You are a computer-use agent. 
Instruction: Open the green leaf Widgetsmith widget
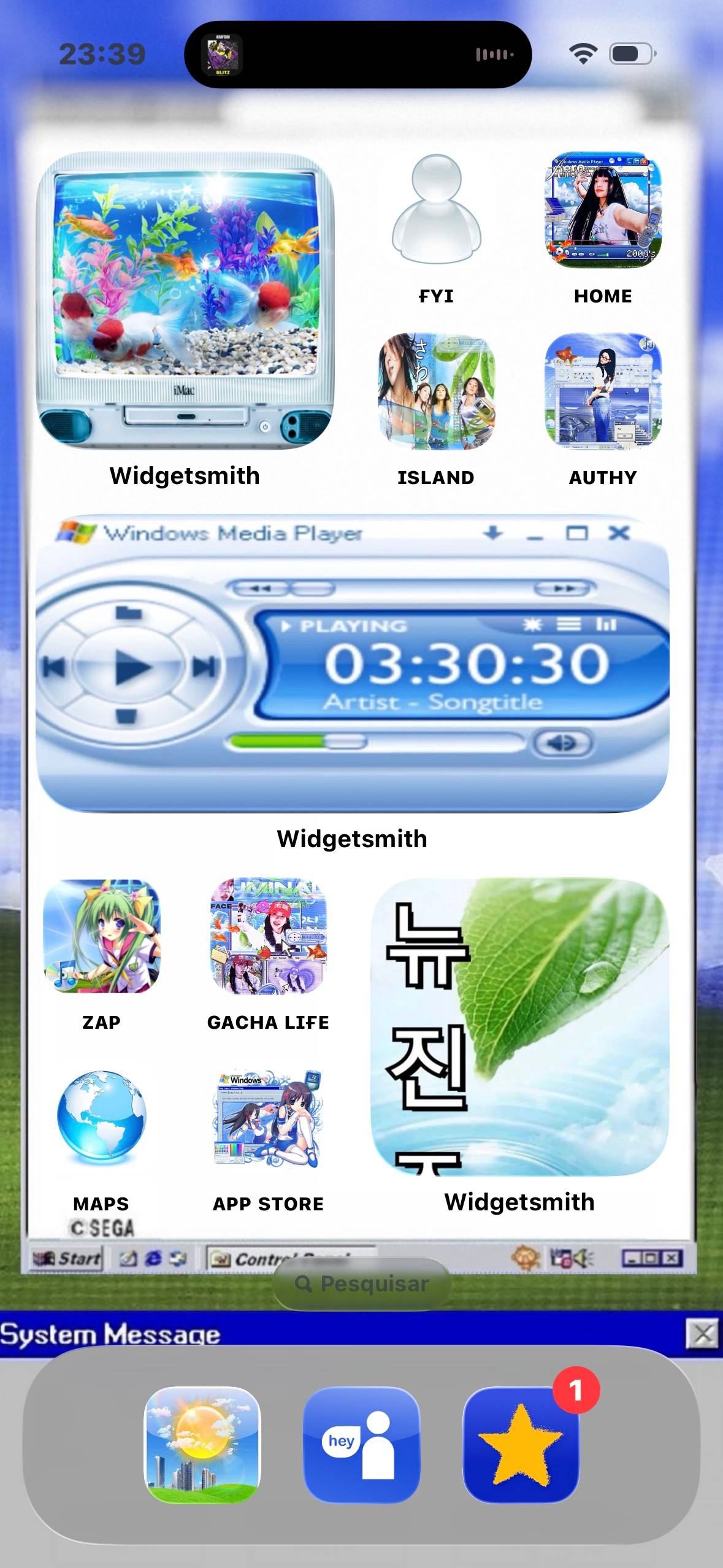pyautogui.click(x=519, y=1027)
